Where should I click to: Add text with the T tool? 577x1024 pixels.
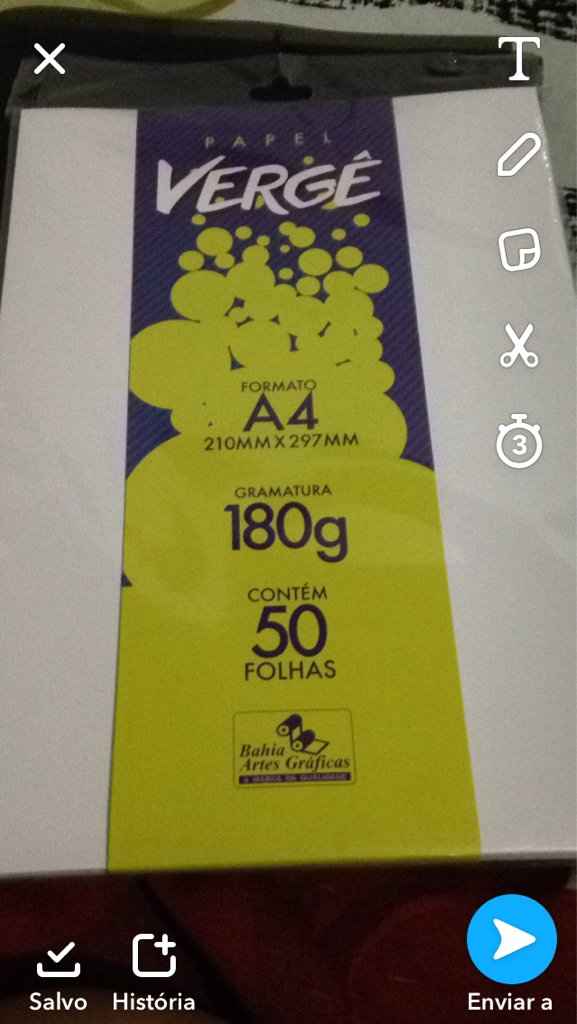click(x=519, y=59)
